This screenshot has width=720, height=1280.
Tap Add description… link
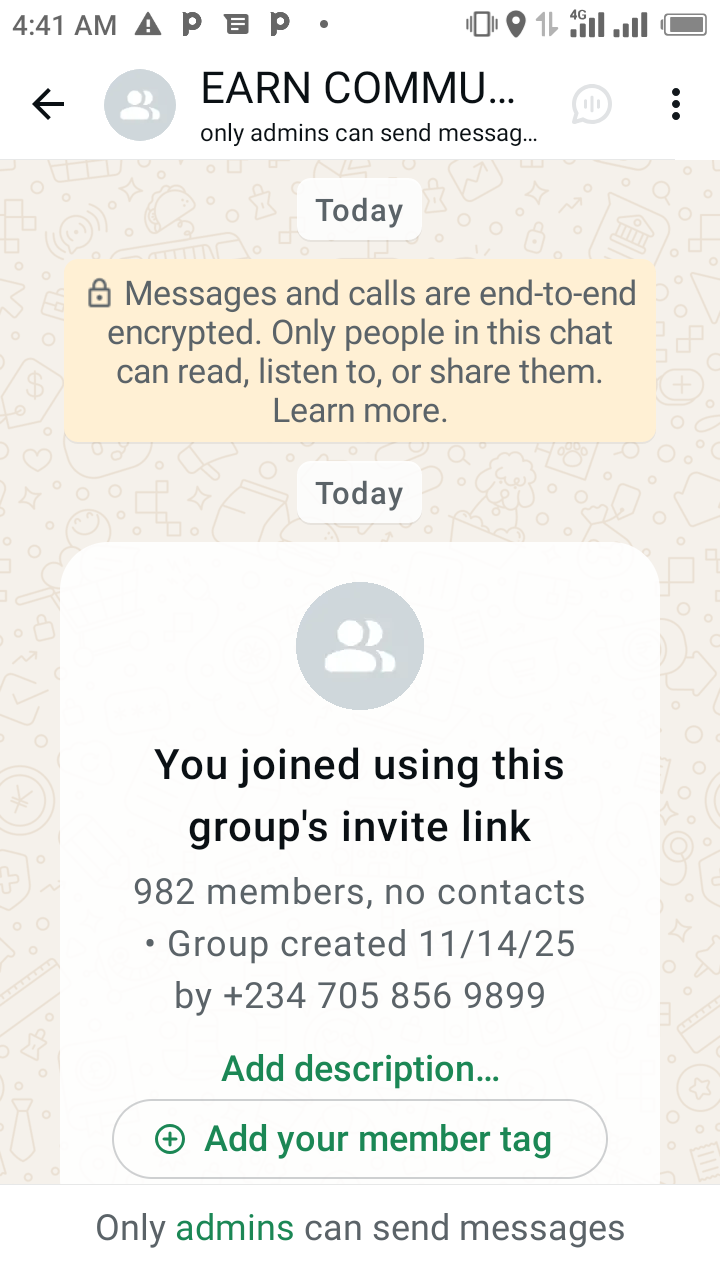point(360,1069)
